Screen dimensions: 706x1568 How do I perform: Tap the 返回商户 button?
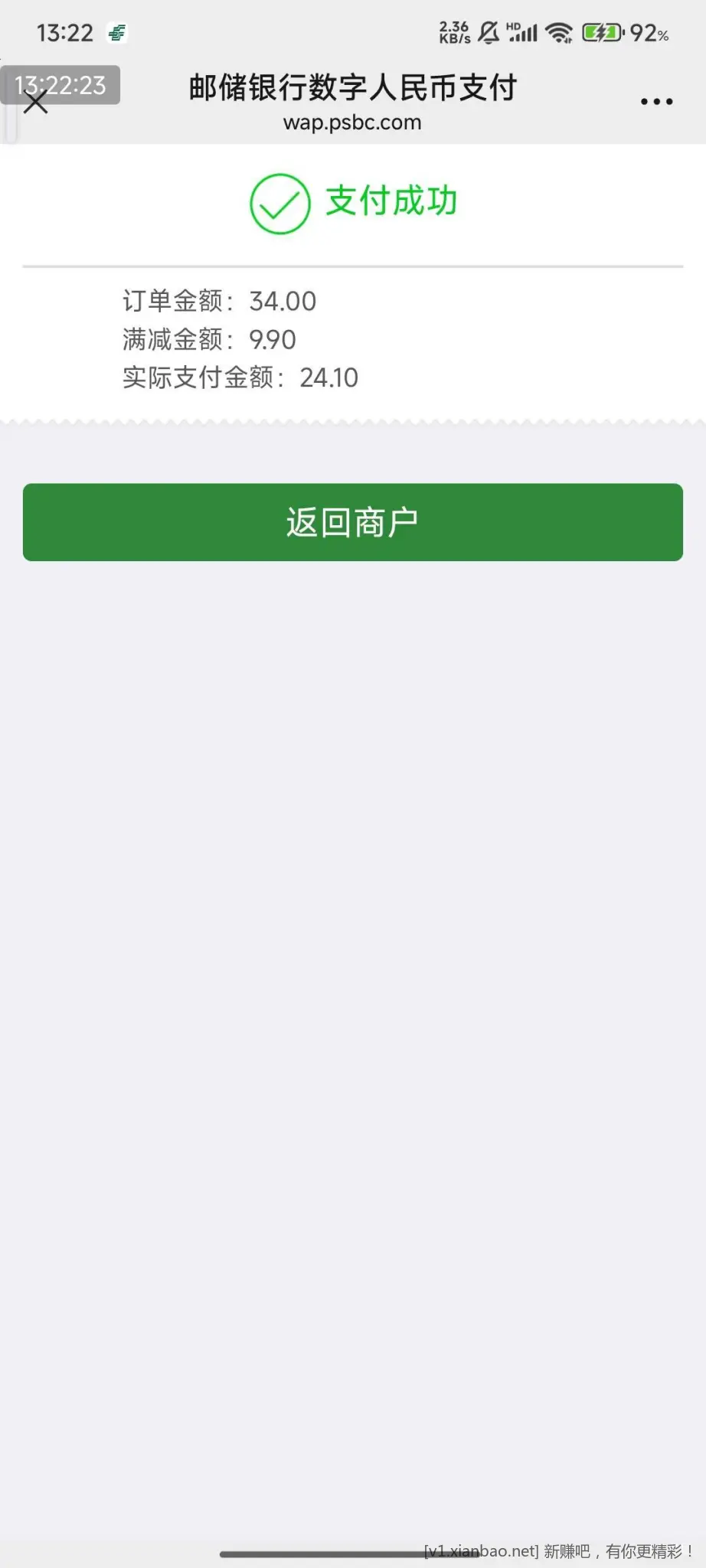click(x=352, y=522)
